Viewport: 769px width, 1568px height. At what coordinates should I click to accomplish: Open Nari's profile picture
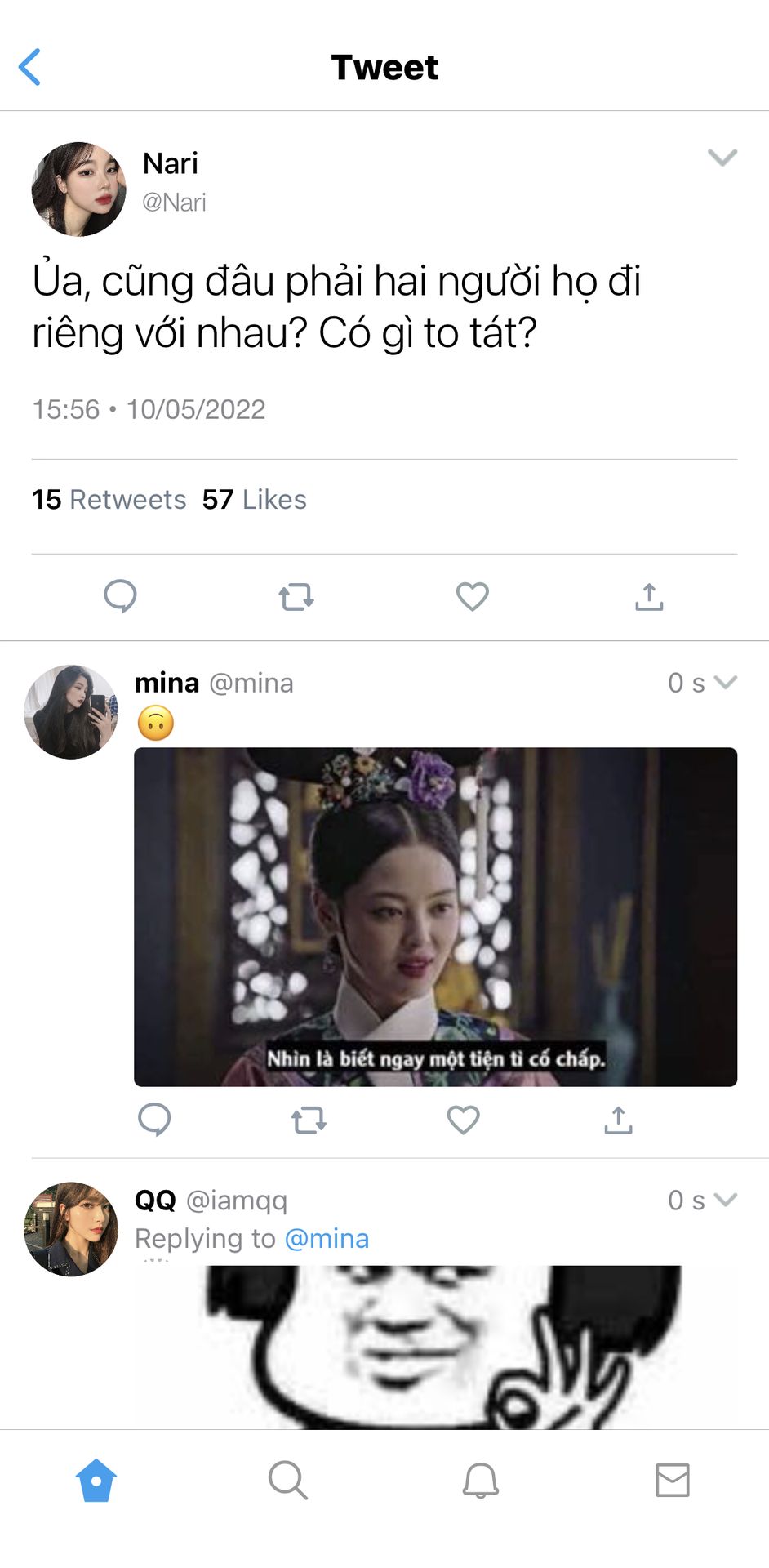pyautogui.click(x=78, y=189)
